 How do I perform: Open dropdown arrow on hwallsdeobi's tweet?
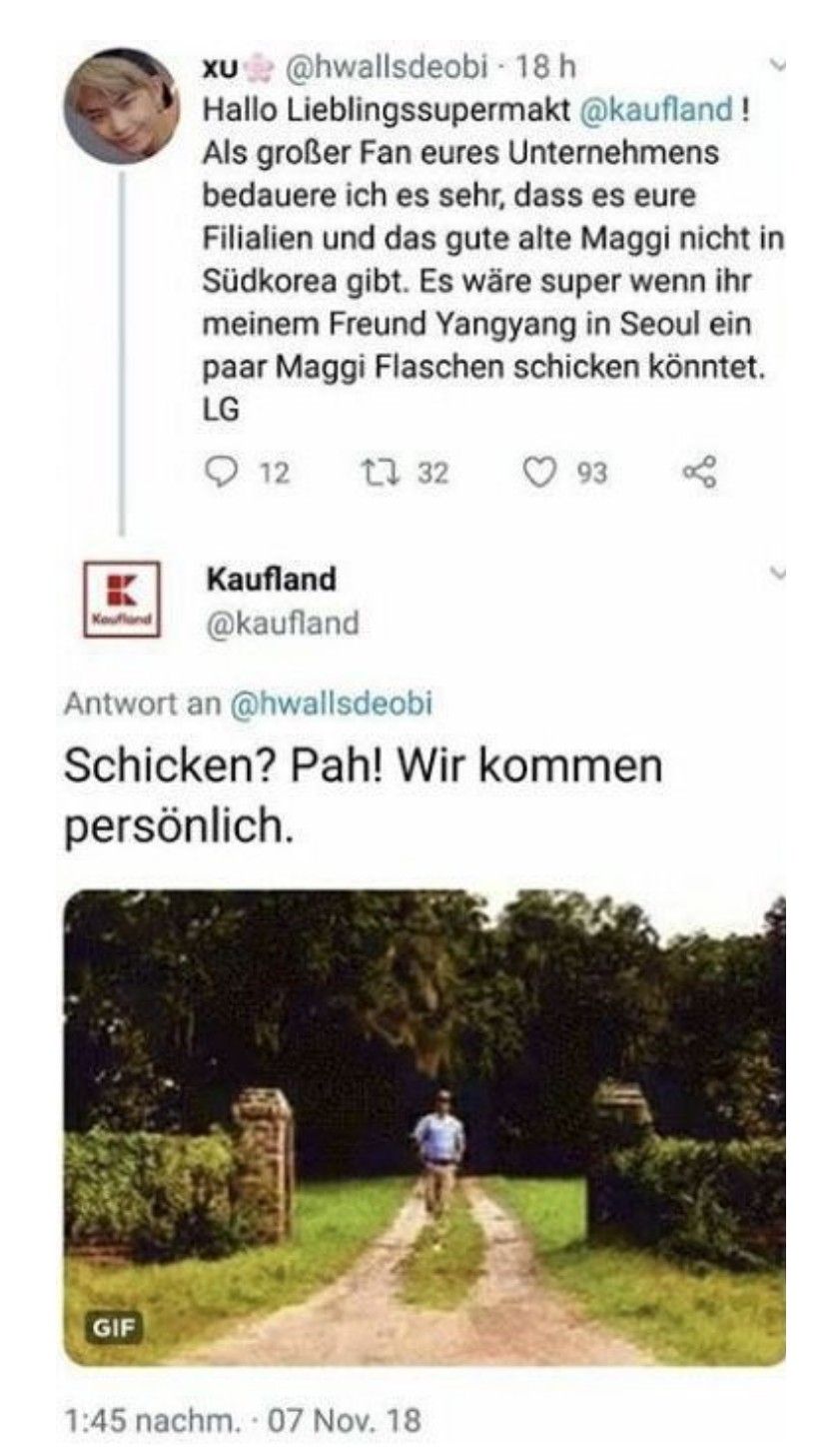coord(779,66)
